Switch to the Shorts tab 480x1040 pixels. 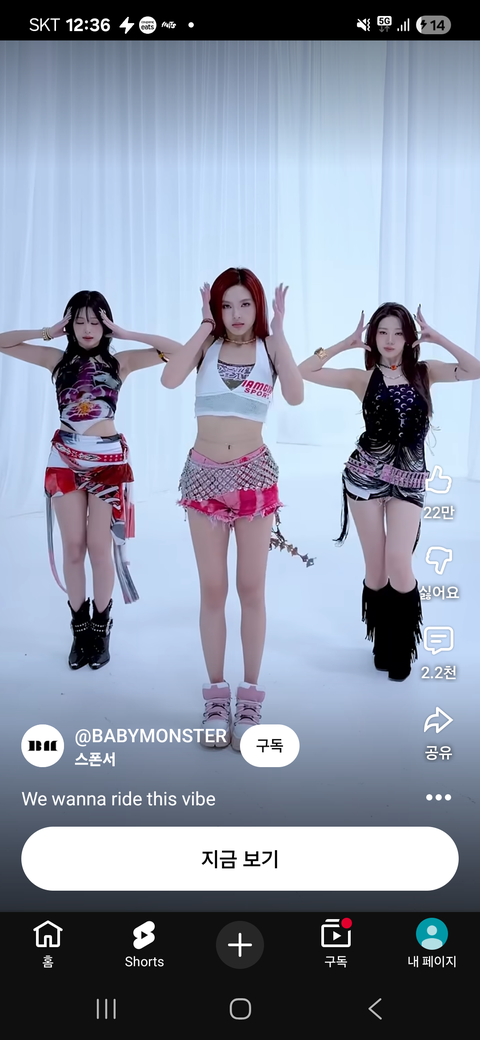(144, 943)
